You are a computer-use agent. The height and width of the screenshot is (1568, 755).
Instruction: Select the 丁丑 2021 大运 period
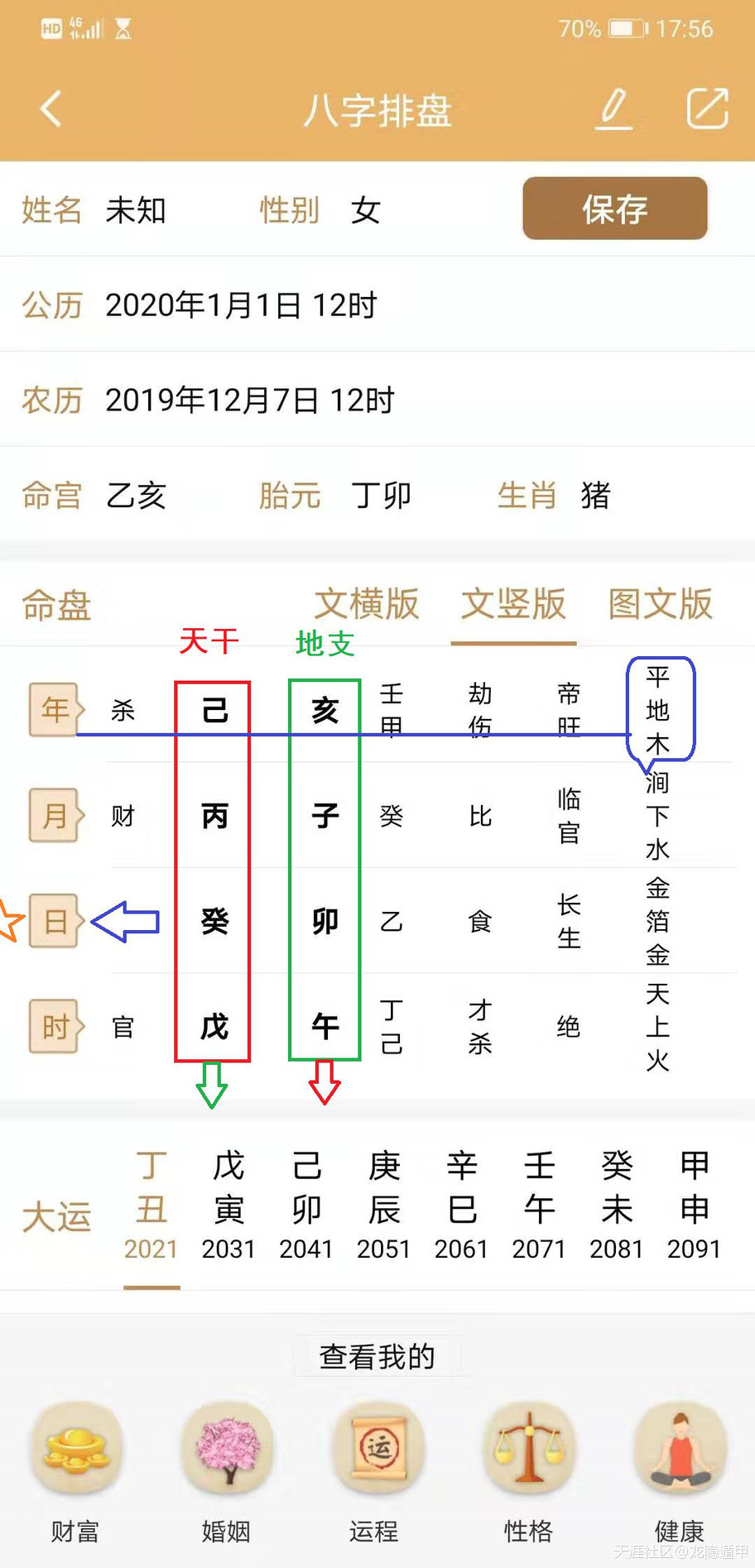(x=151, y=1206)
